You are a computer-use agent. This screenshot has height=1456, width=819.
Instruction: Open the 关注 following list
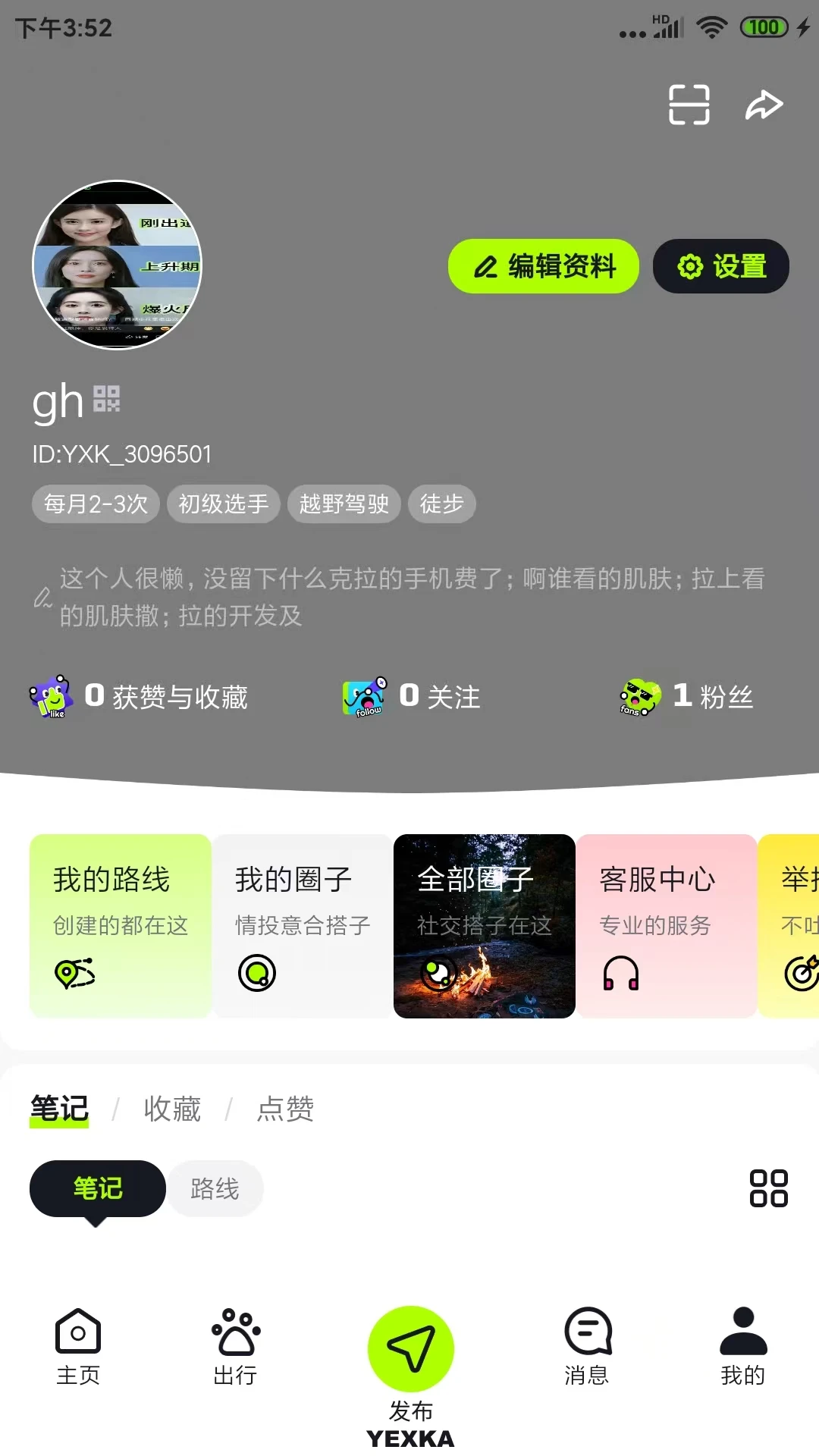(x=413, y=696)
